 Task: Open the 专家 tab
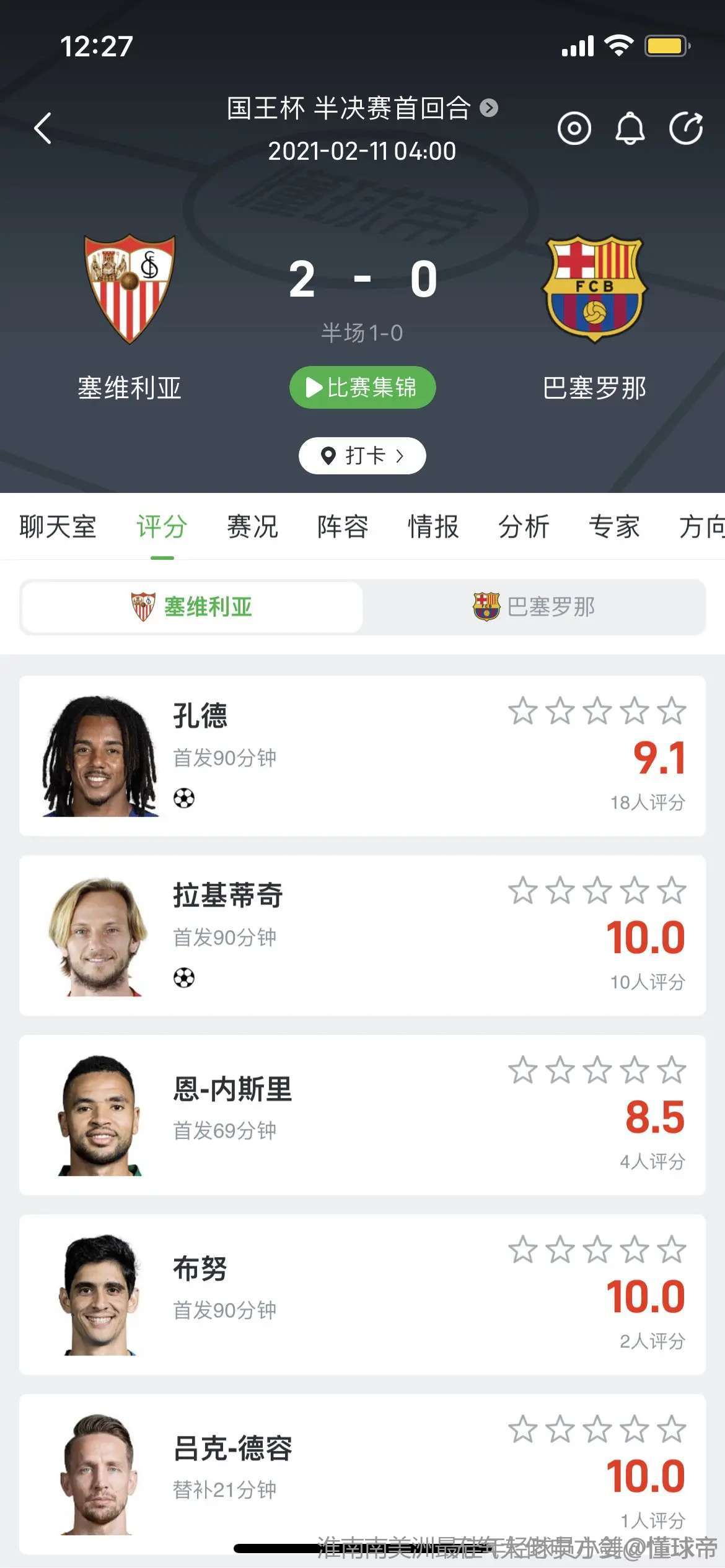click(614, 527)
